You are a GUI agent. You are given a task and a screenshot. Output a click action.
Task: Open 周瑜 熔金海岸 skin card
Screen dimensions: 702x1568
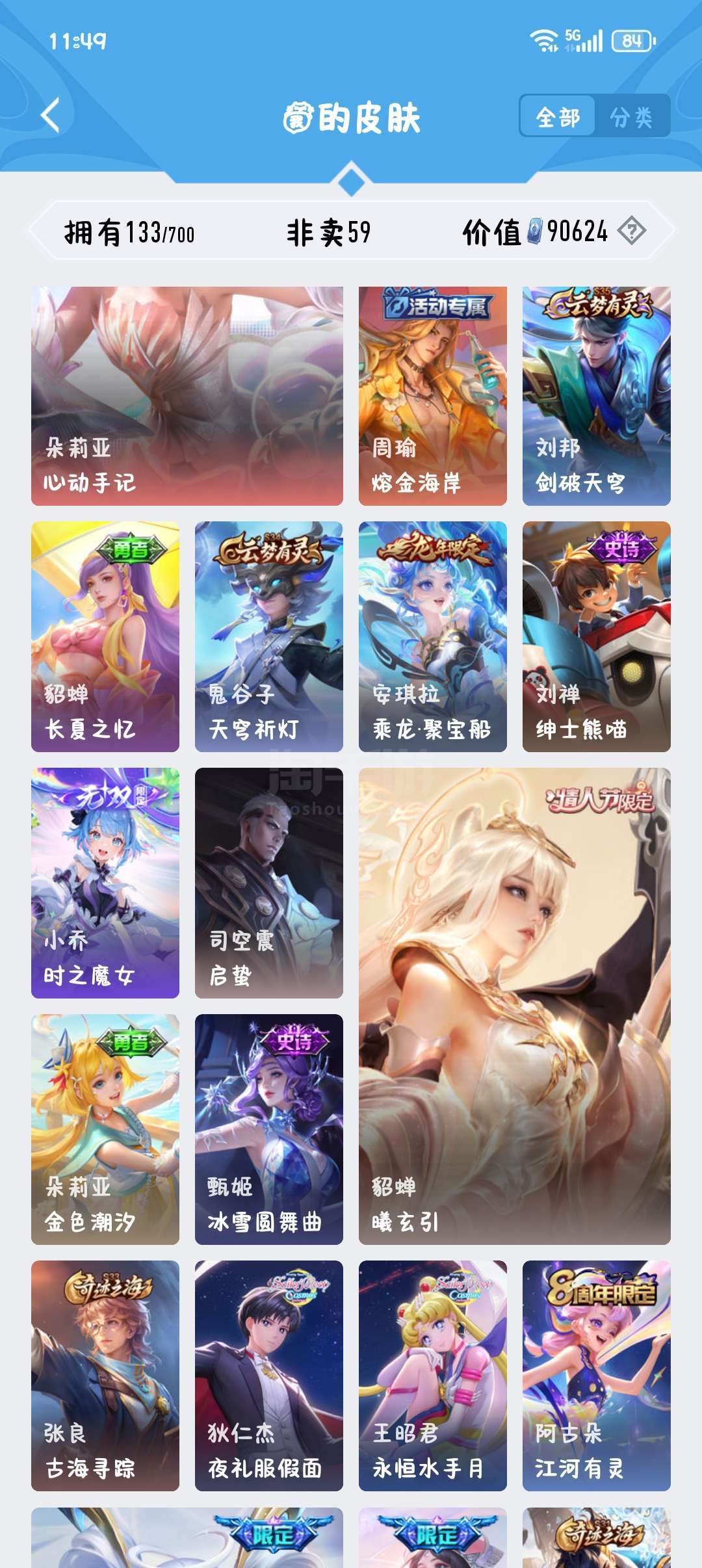pos(432,396)
